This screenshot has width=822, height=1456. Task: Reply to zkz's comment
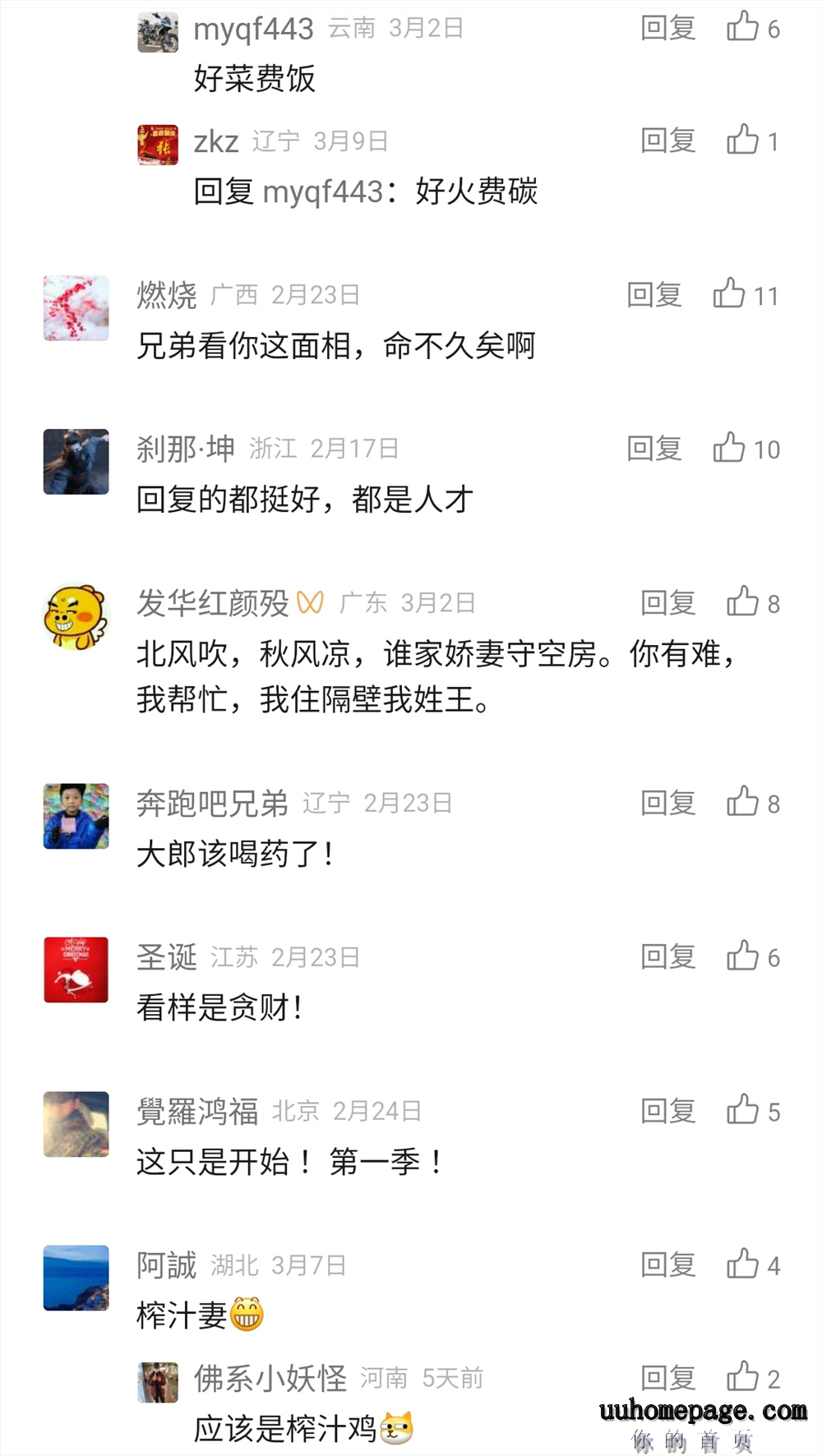click(x=667, y=141)
